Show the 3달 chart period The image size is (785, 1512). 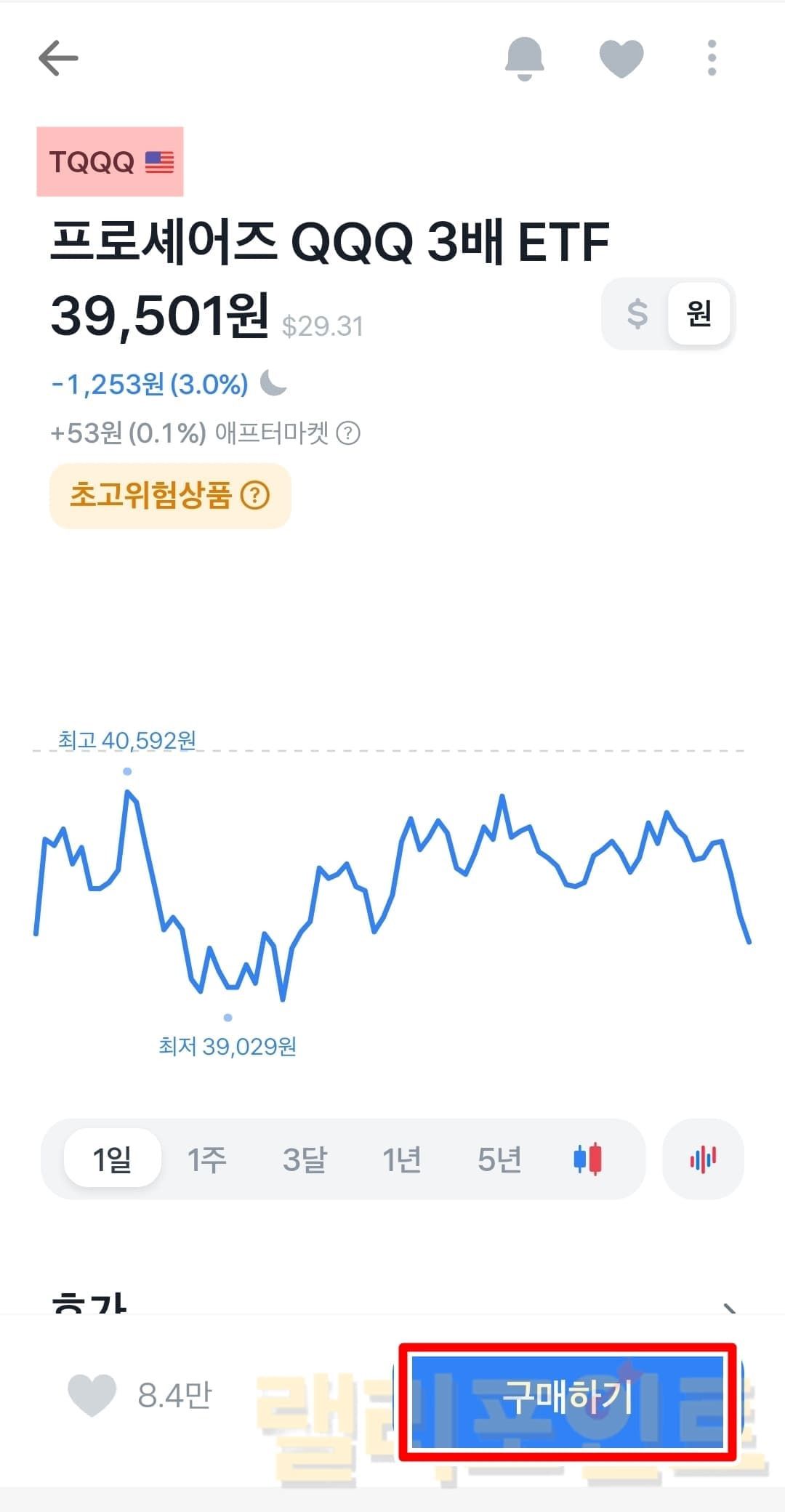pos(305,1159)
